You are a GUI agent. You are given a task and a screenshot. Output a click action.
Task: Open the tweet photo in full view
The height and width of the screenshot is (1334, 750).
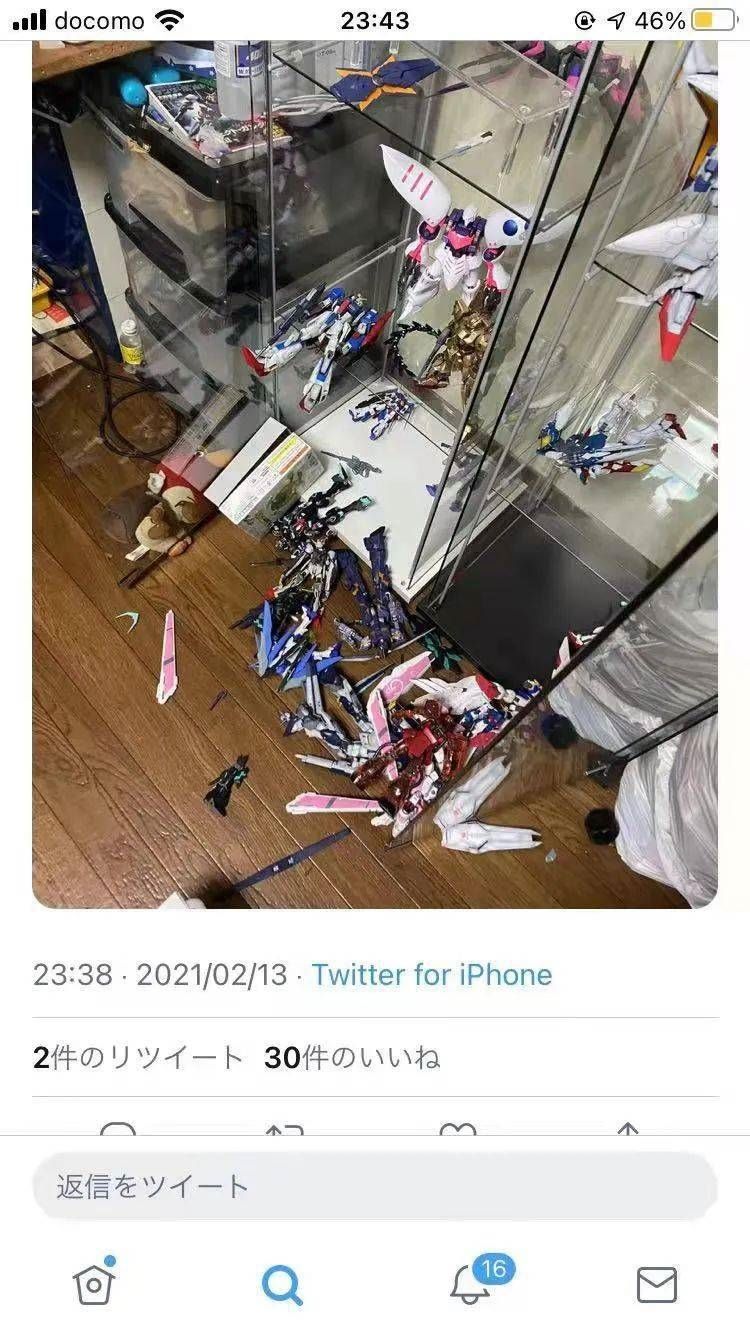(x=375, y=475)
